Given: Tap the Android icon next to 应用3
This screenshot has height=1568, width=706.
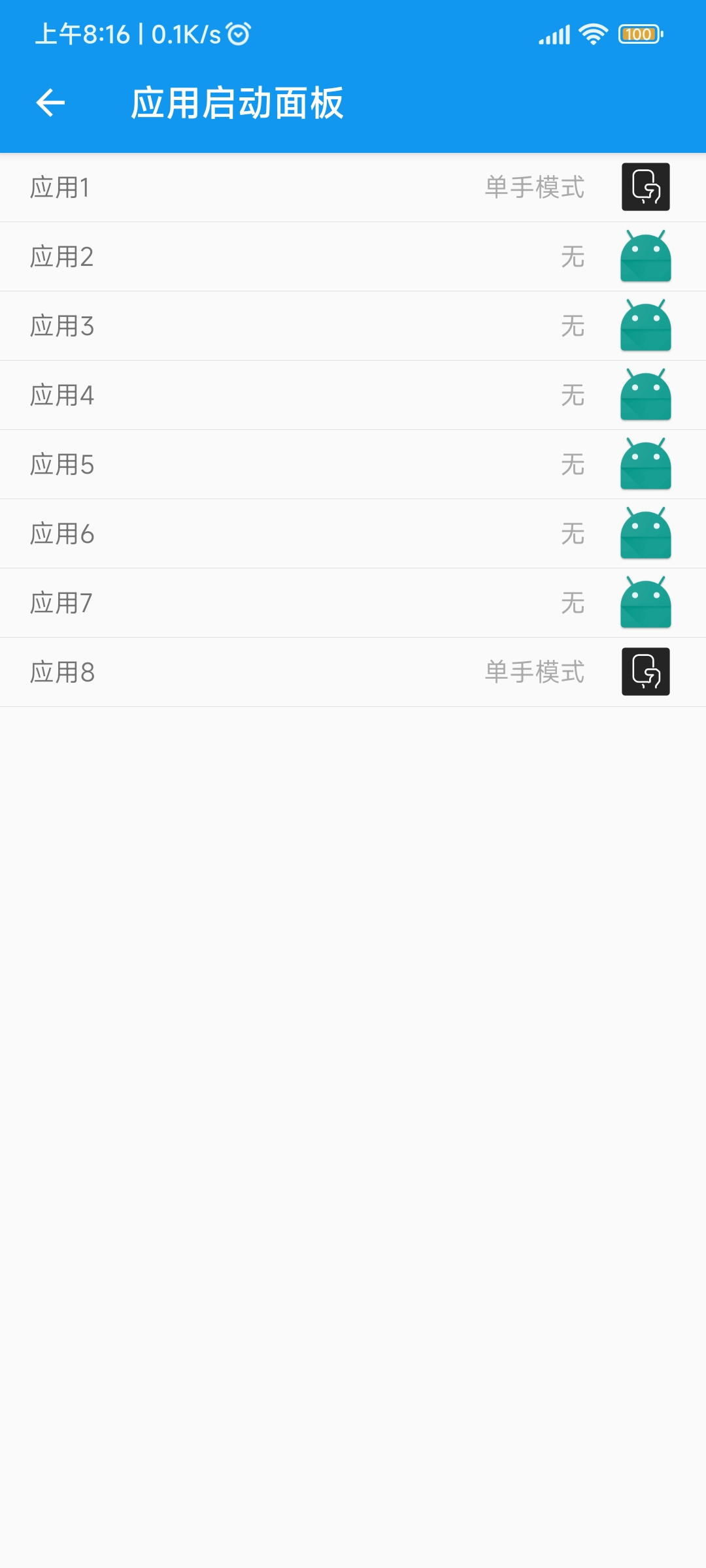Looking at the screenshot, I should pyautogui.click(x=645, y=326).
